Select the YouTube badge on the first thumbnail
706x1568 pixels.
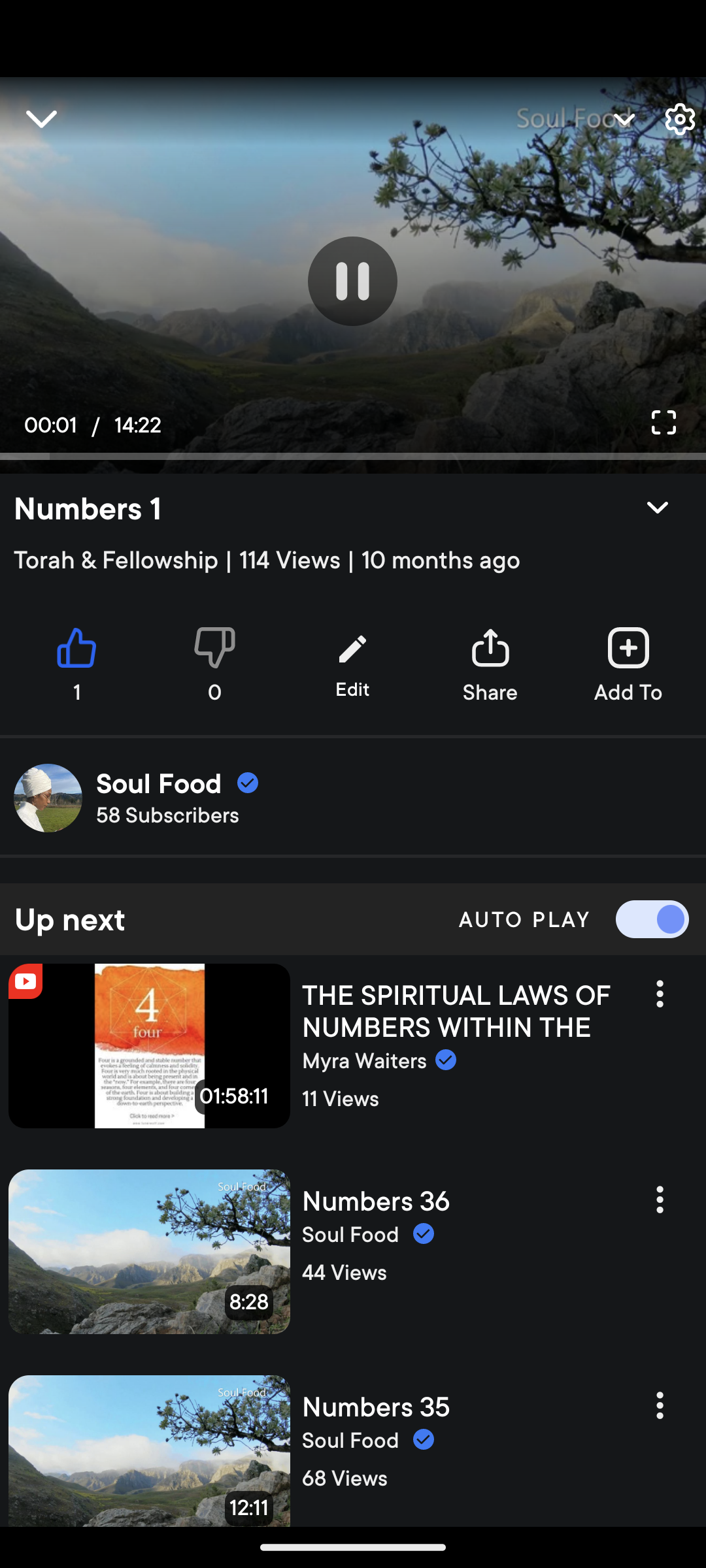[24, 982]
